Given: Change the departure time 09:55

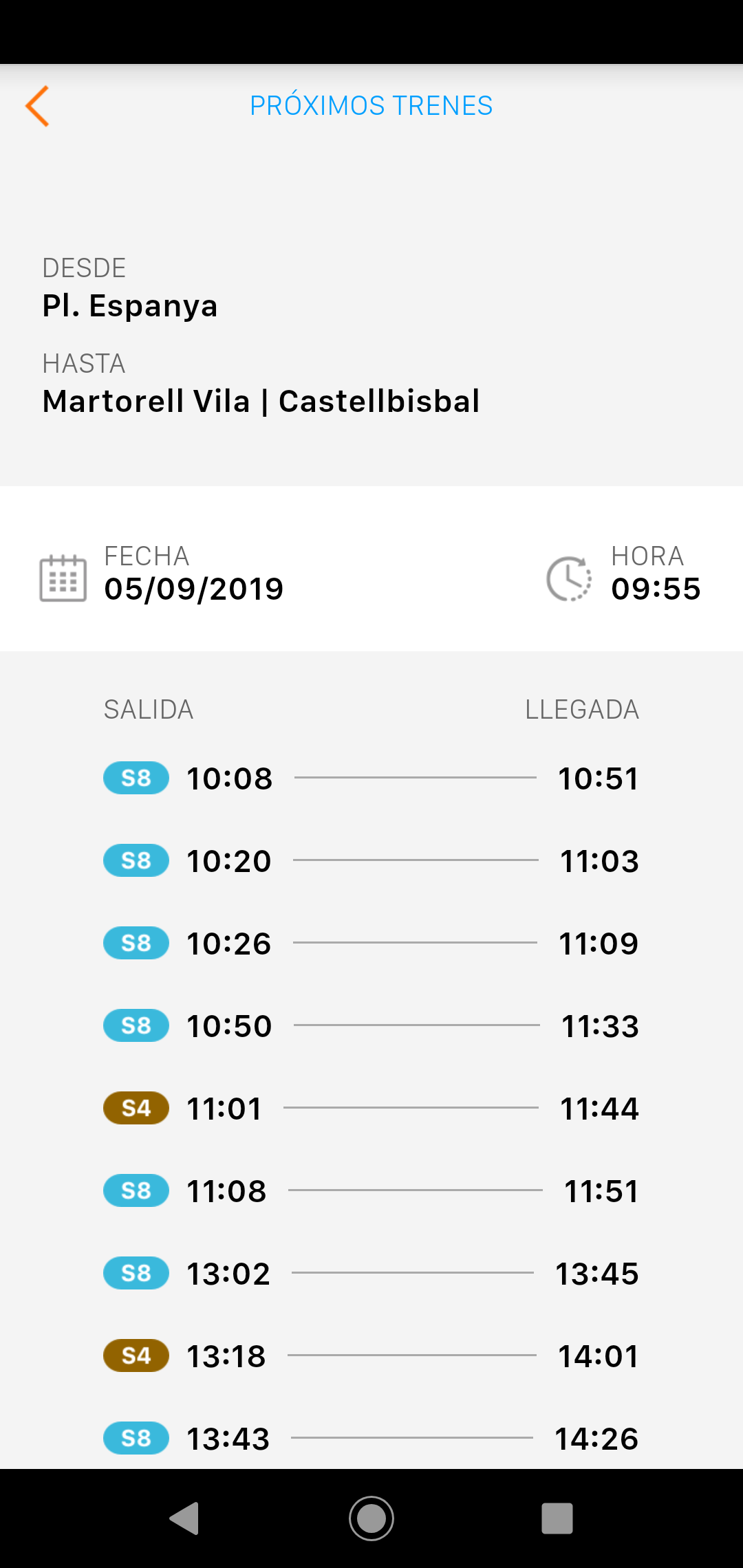Looking at the screenshot, I should point(623,574).
